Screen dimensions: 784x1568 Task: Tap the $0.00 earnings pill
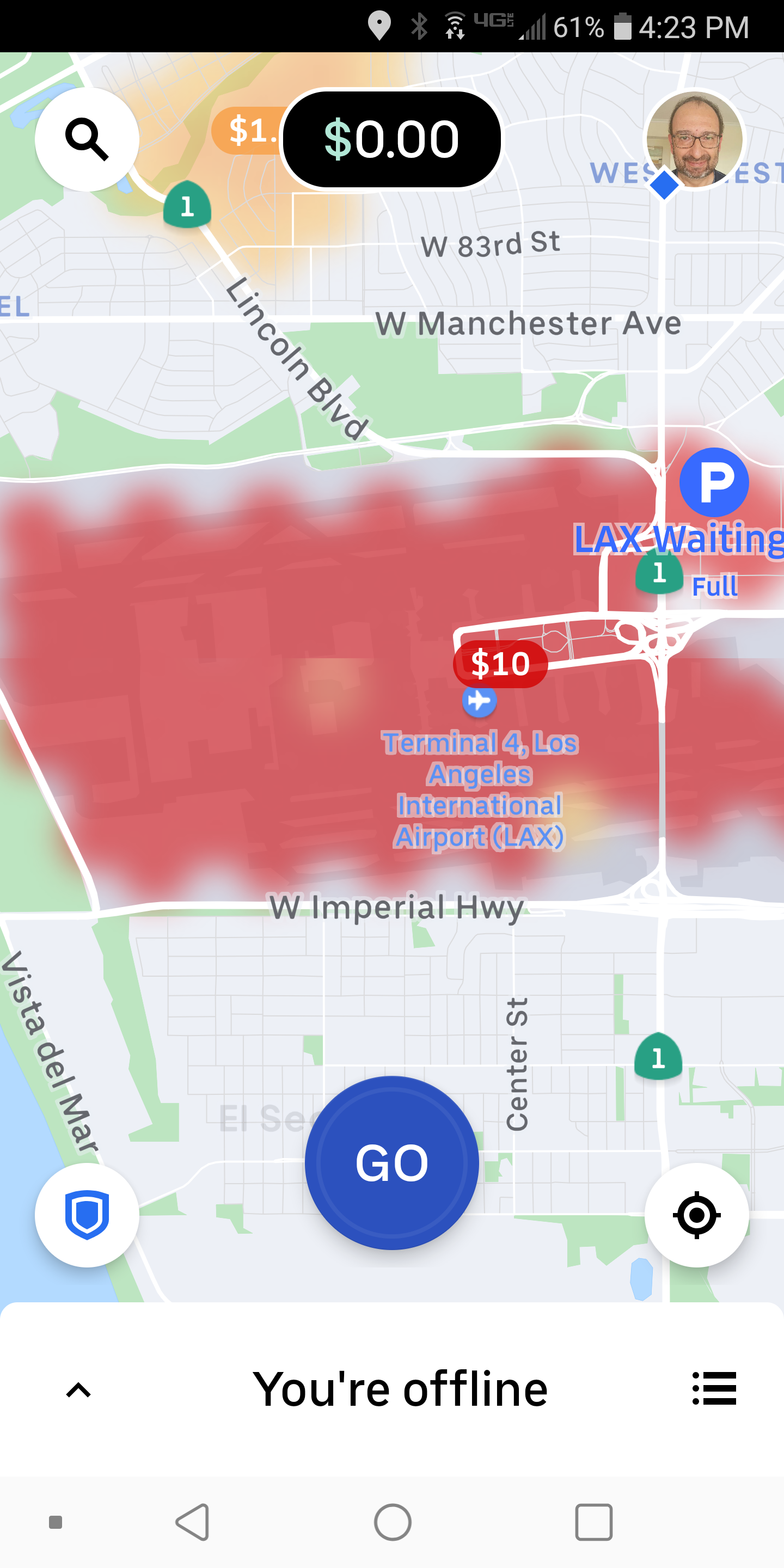click(x=391, y=139)
